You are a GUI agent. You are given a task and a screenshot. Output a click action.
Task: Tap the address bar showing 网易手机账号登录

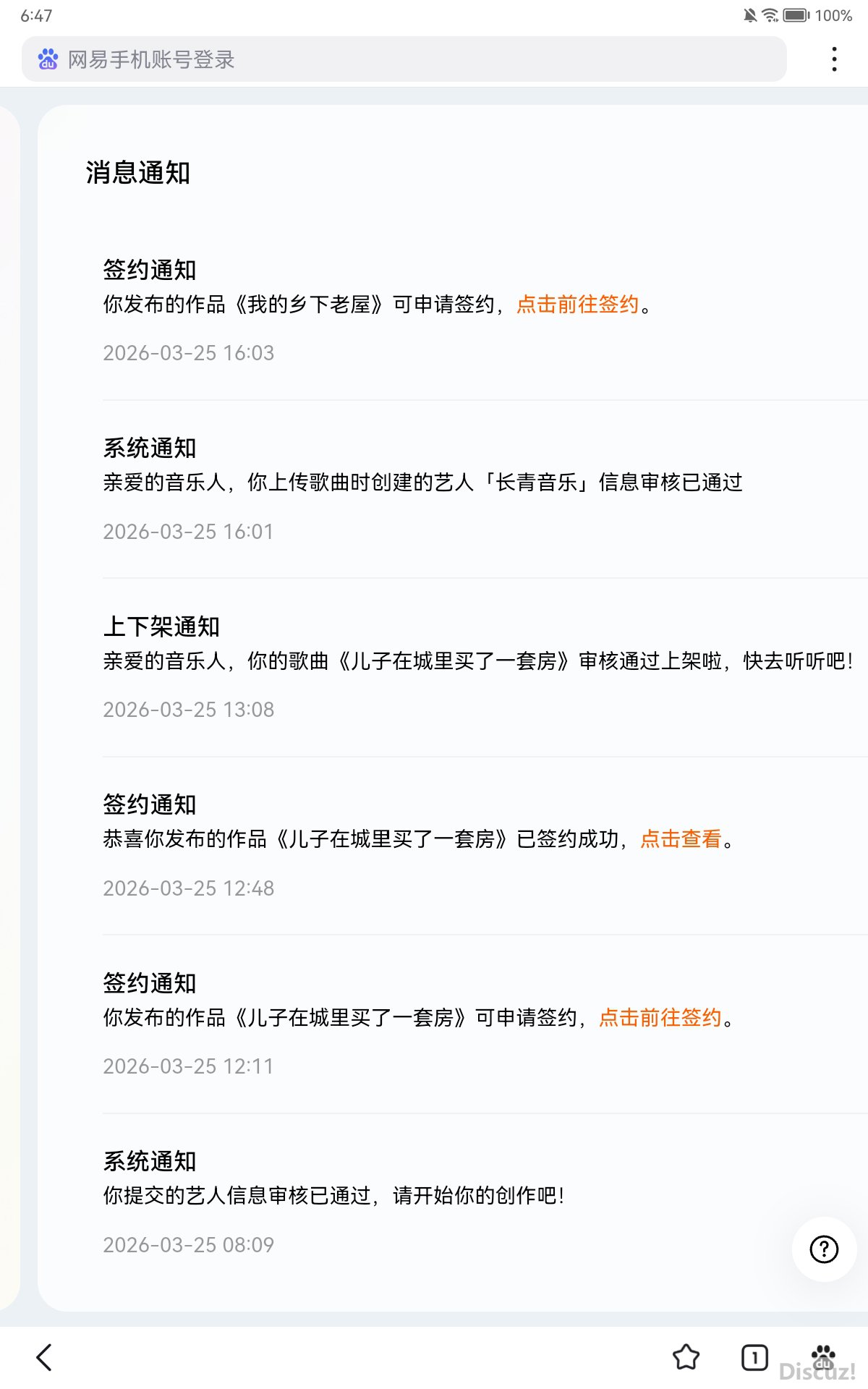[289, 59]
